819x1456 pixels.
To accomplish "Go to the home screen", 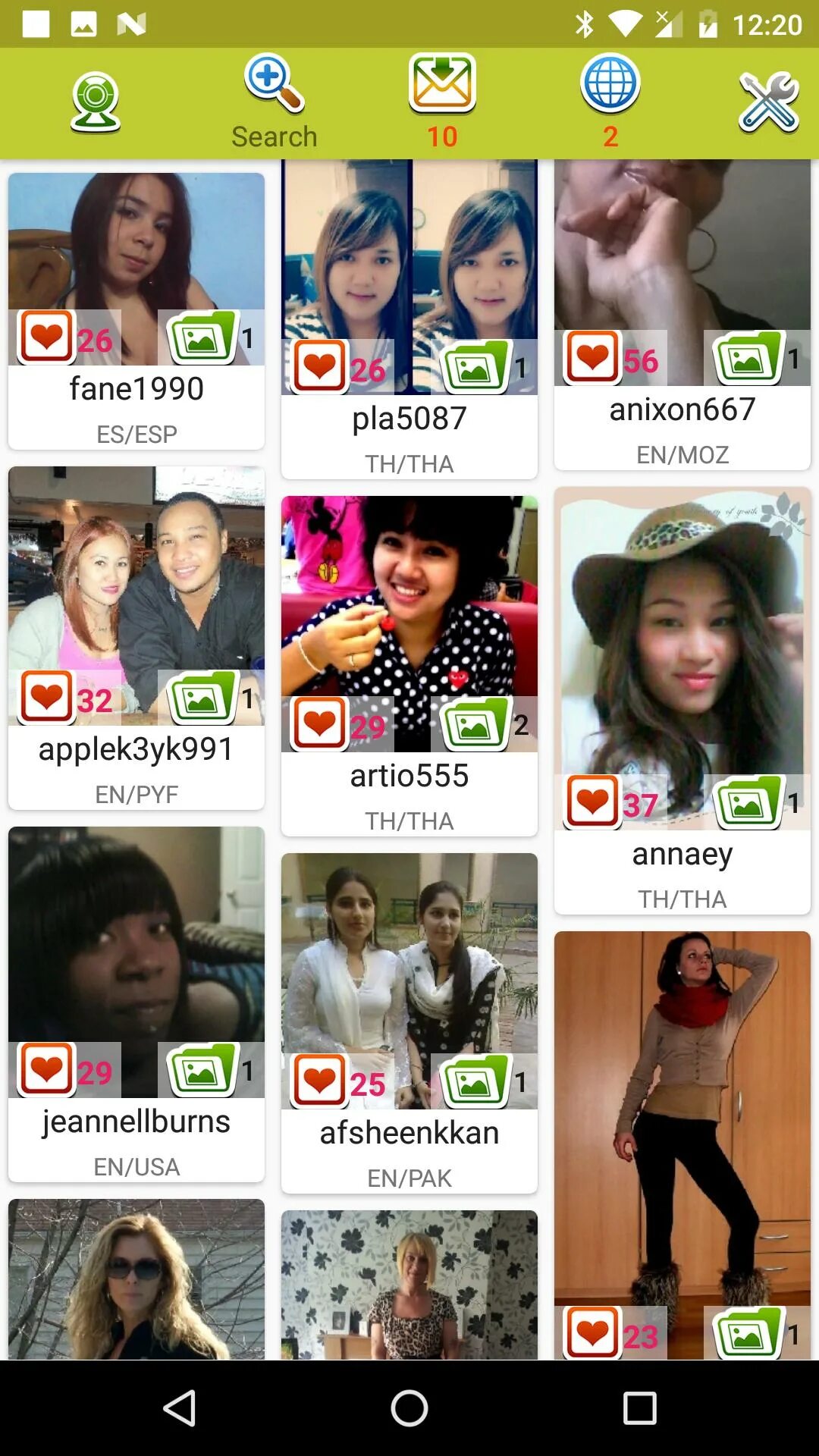I will tap(409, 1408).
